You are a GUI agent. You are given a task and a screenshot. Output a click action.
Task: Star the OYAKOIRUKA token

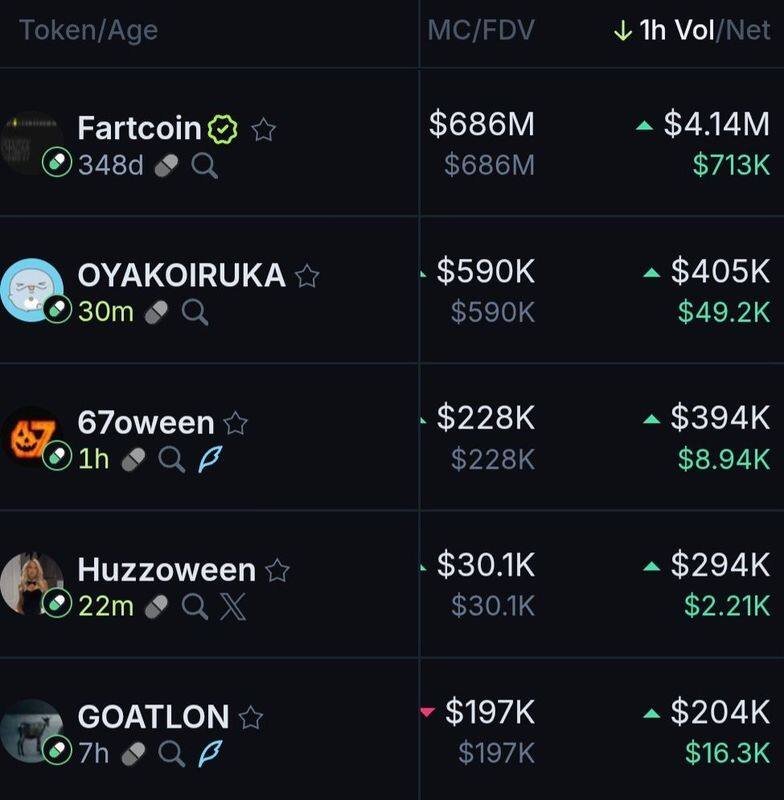tap(307, 276)
